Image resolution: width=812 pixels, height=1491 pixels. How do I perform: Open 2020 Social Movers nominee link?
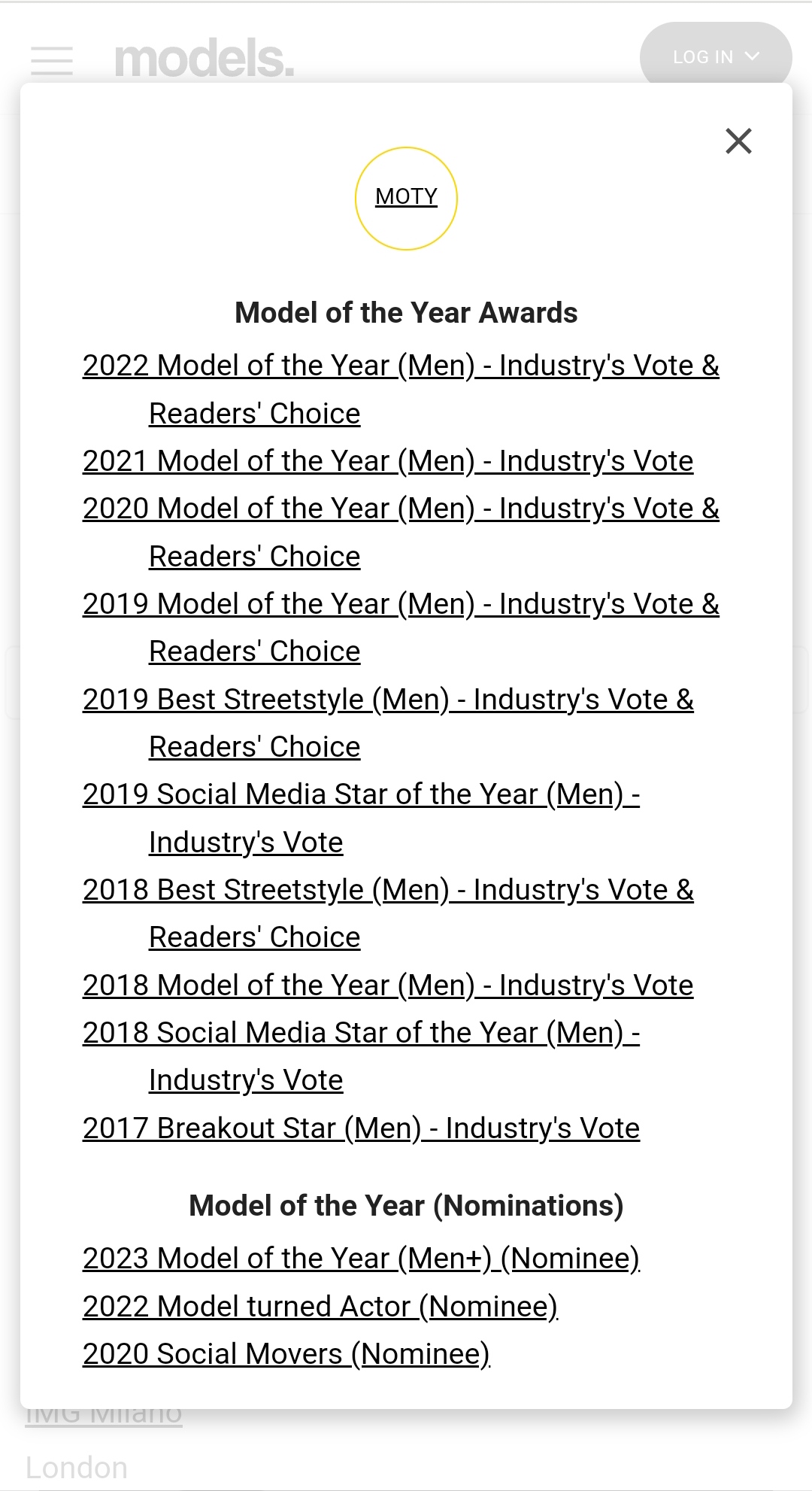click(x=286, y=1354)
